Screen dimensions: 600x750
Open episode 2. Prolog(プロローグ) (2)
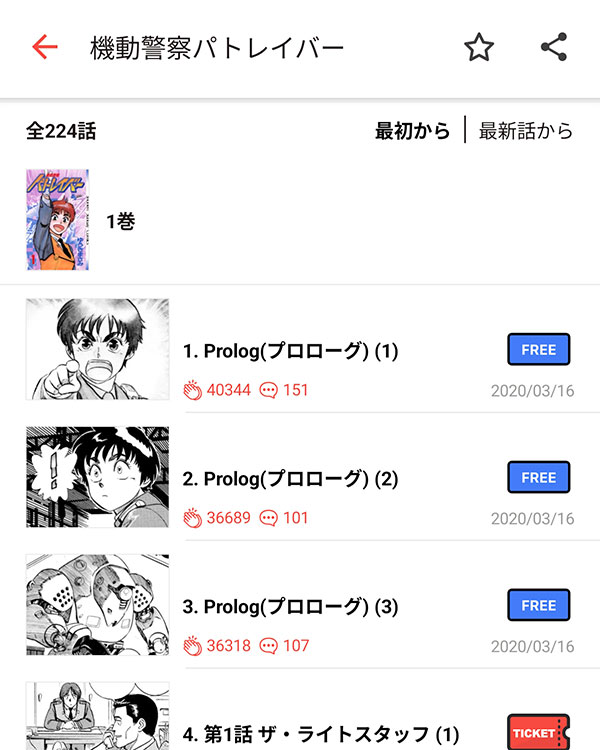point(290,479)
